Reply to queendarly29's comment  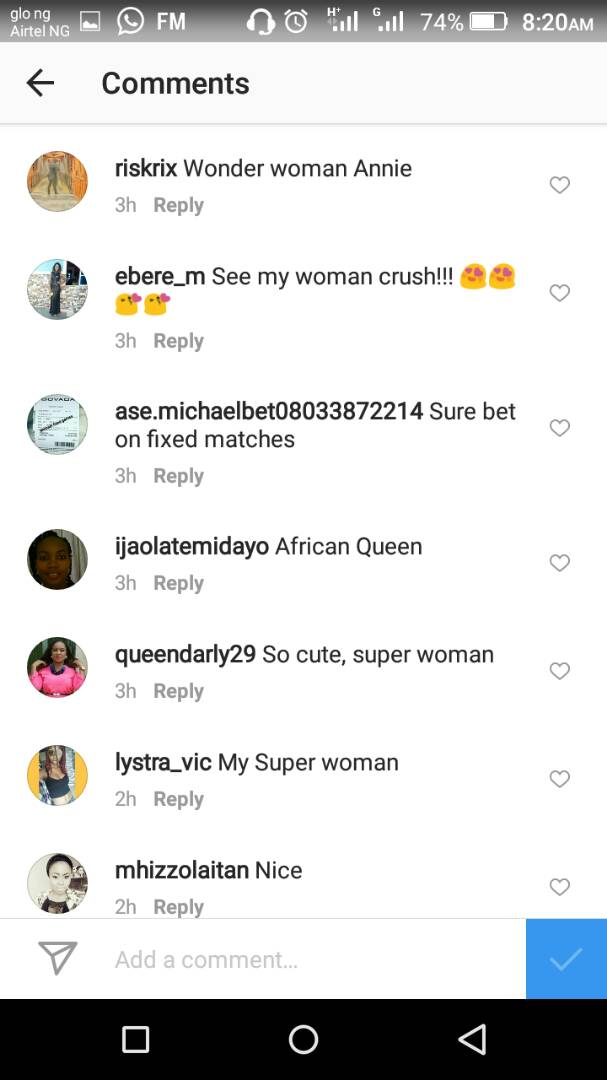178,691
